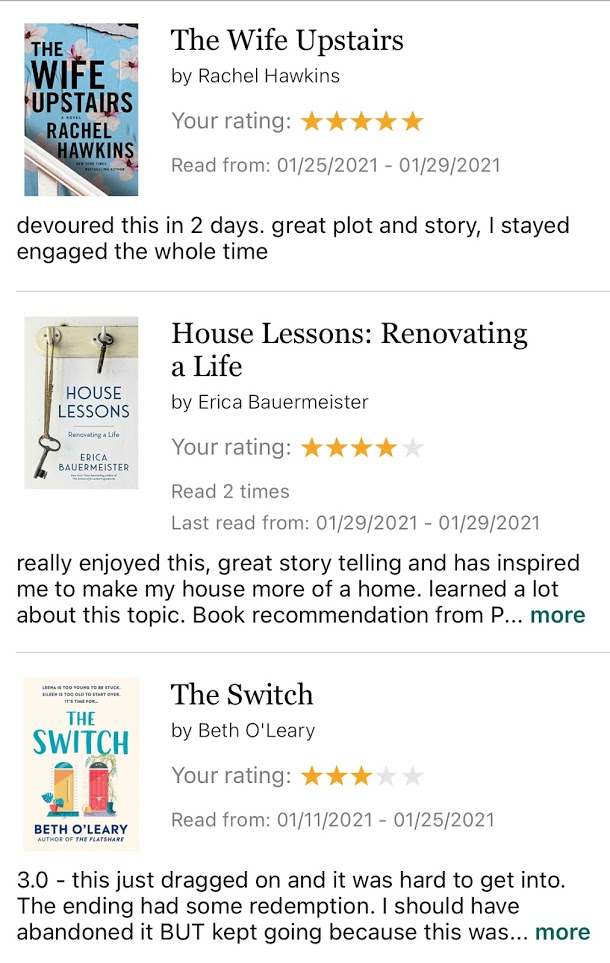Open House Lessons: Renovating a Life title
This screenshot has height=963, width=610.
[348, 349]
